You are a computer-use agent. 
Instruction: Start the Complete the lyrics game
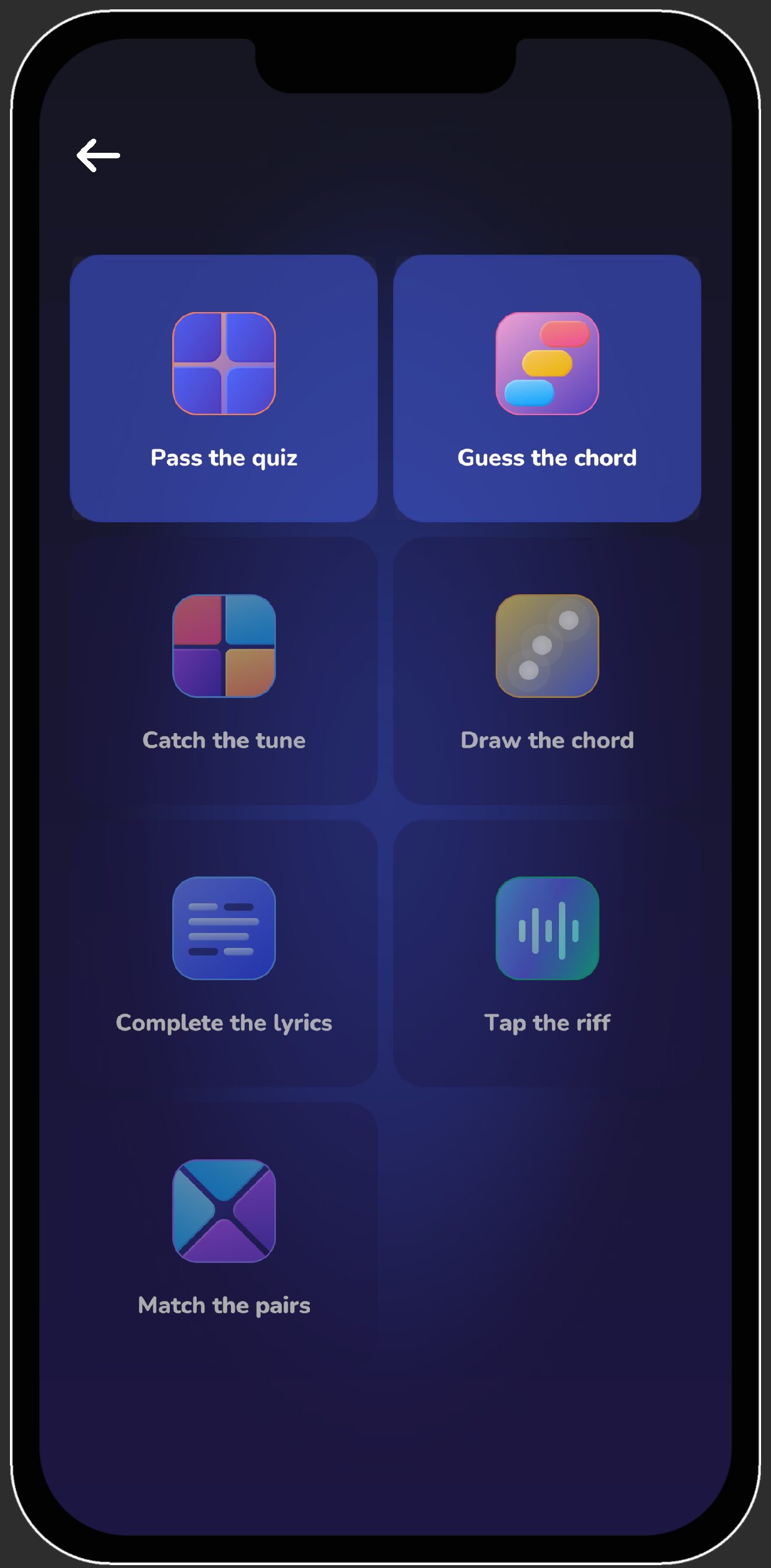[x=223, y=953]
